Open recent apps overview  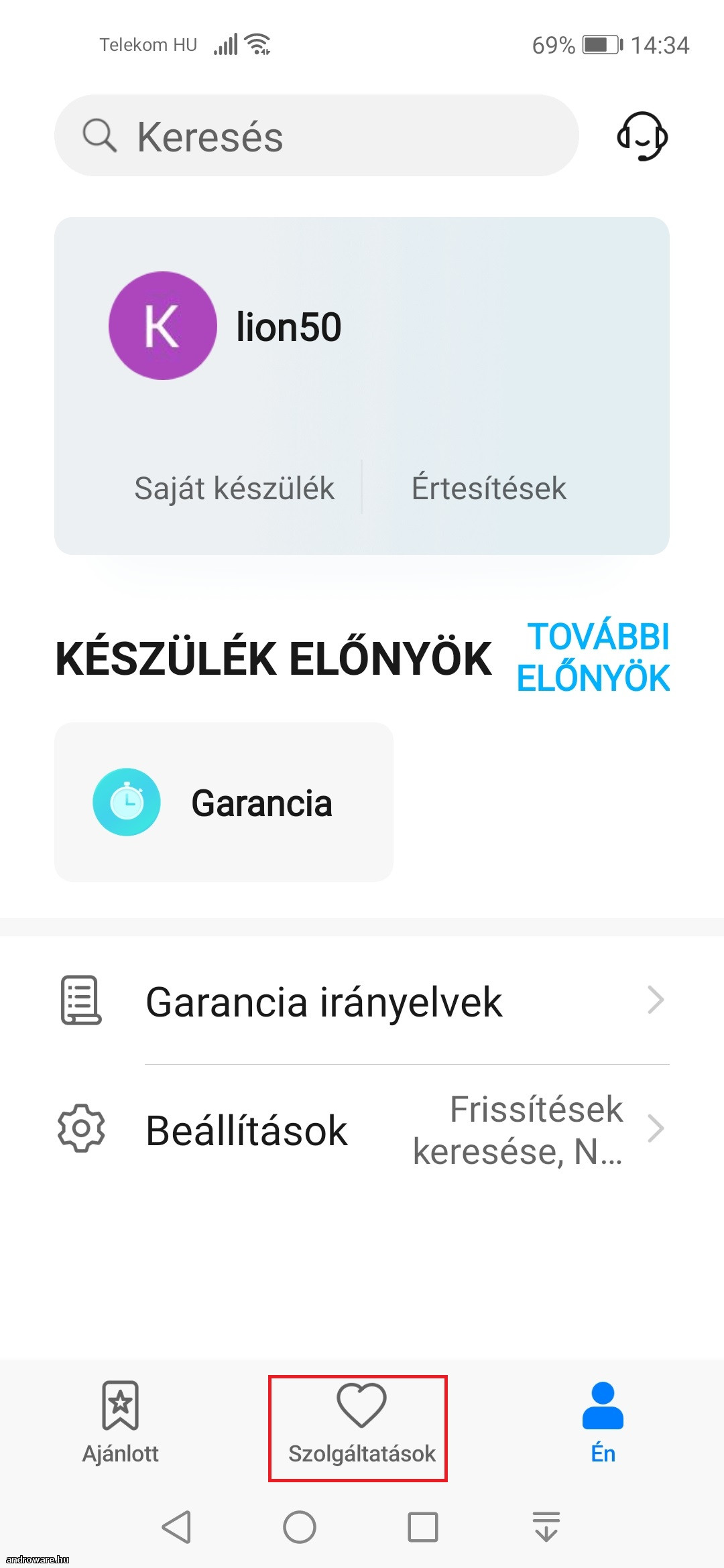(423, 1527)
